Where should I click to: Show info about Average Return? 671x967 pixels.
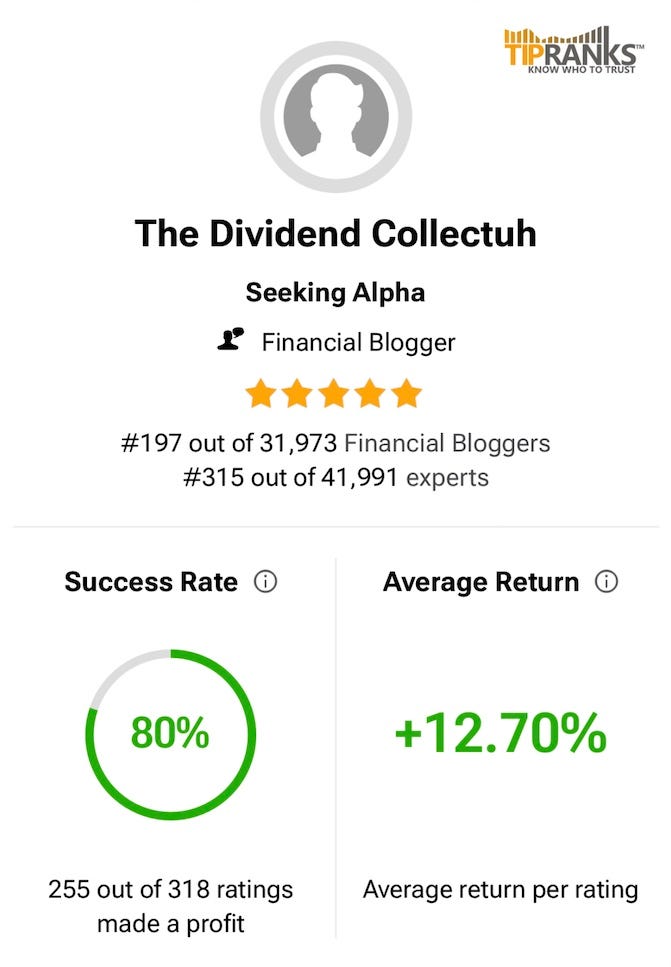pos(606,582)
